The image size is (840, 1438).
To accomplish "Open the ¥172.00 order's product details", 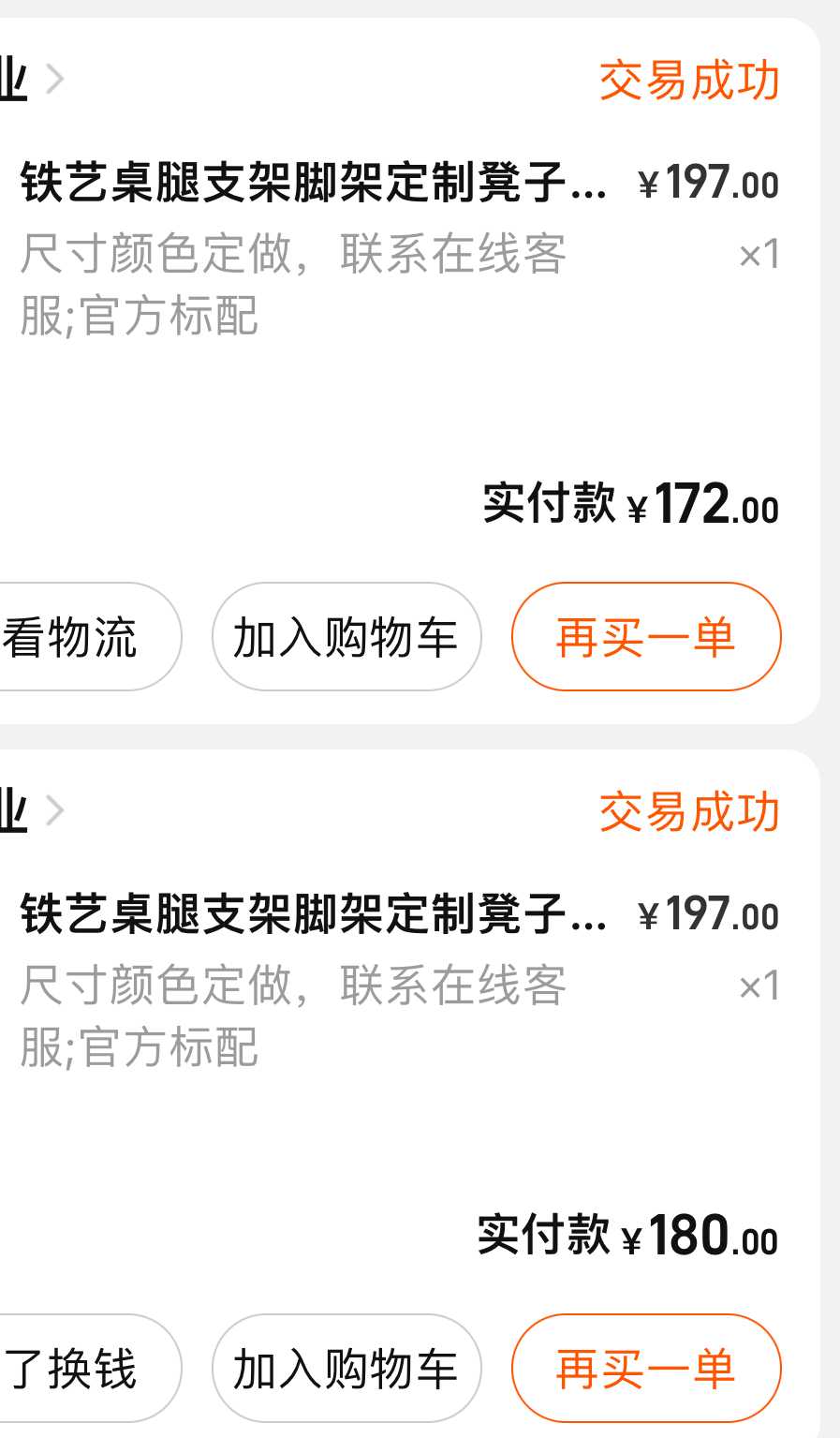I will point(314,183).
